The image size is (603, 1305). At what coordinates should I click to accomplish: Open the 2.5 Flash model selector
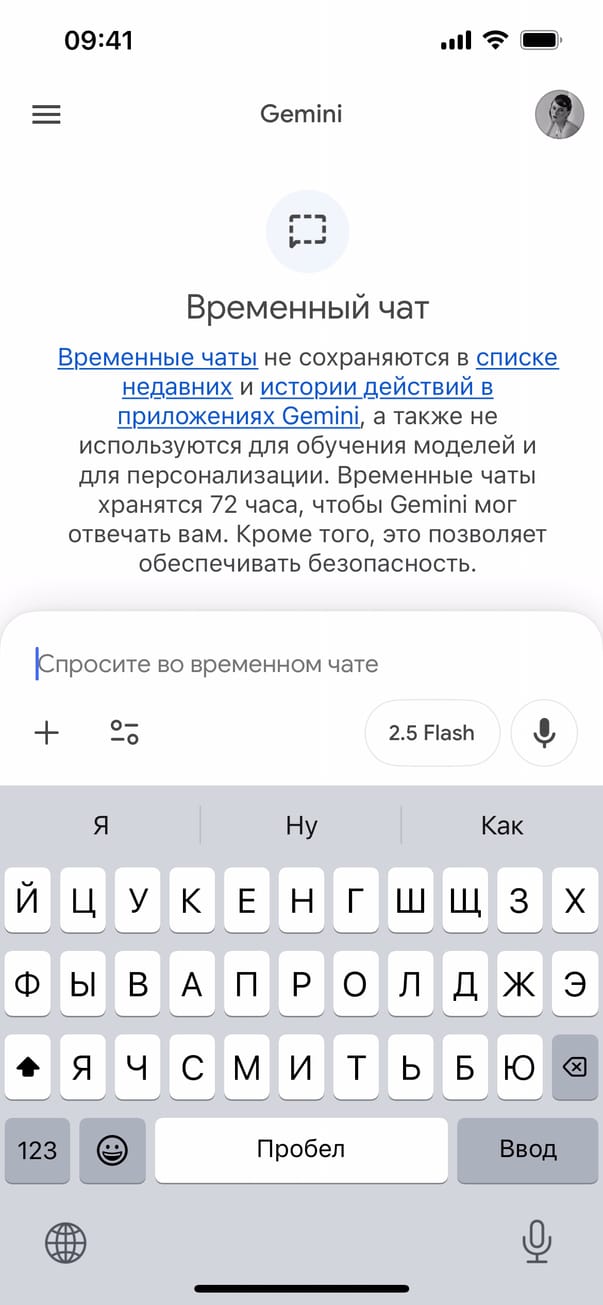431,733
